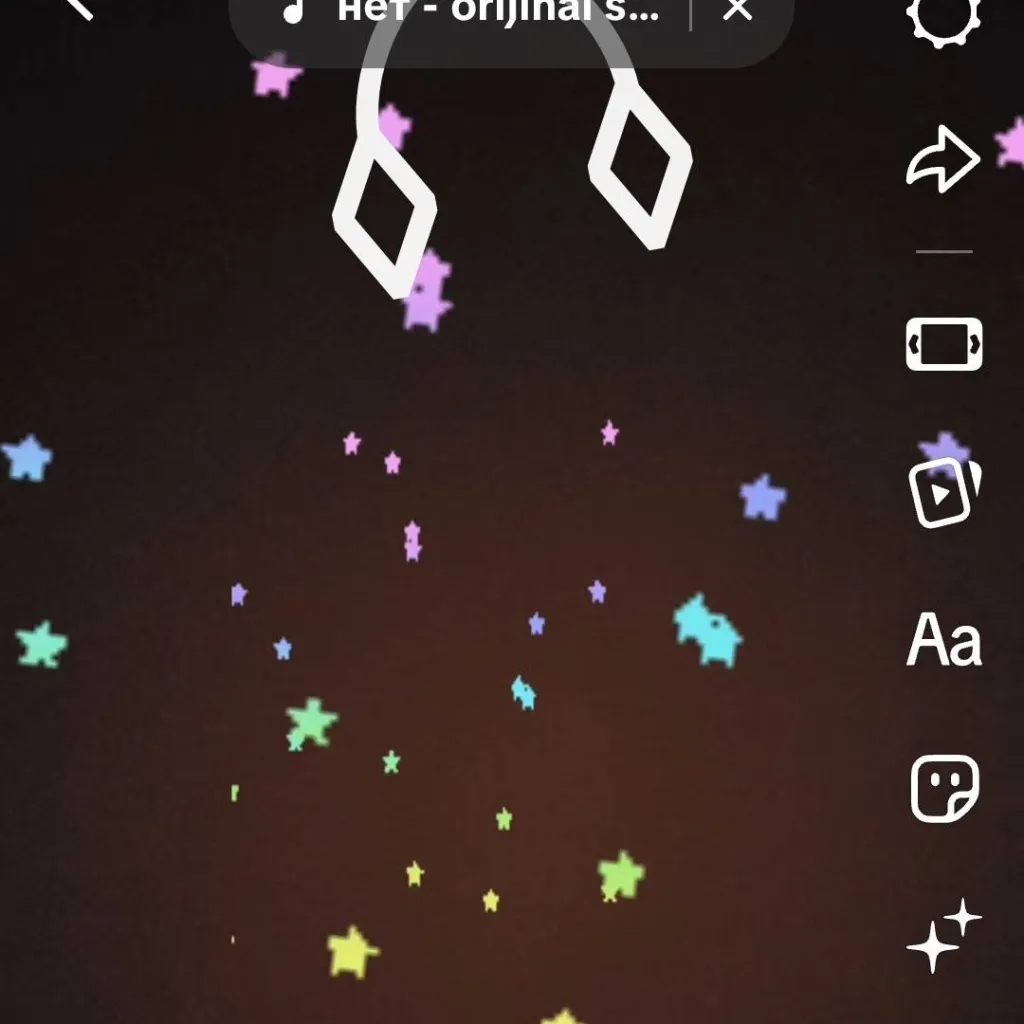Open the stickers tool
The image size is (1024, 1024).
pos(944,789)
